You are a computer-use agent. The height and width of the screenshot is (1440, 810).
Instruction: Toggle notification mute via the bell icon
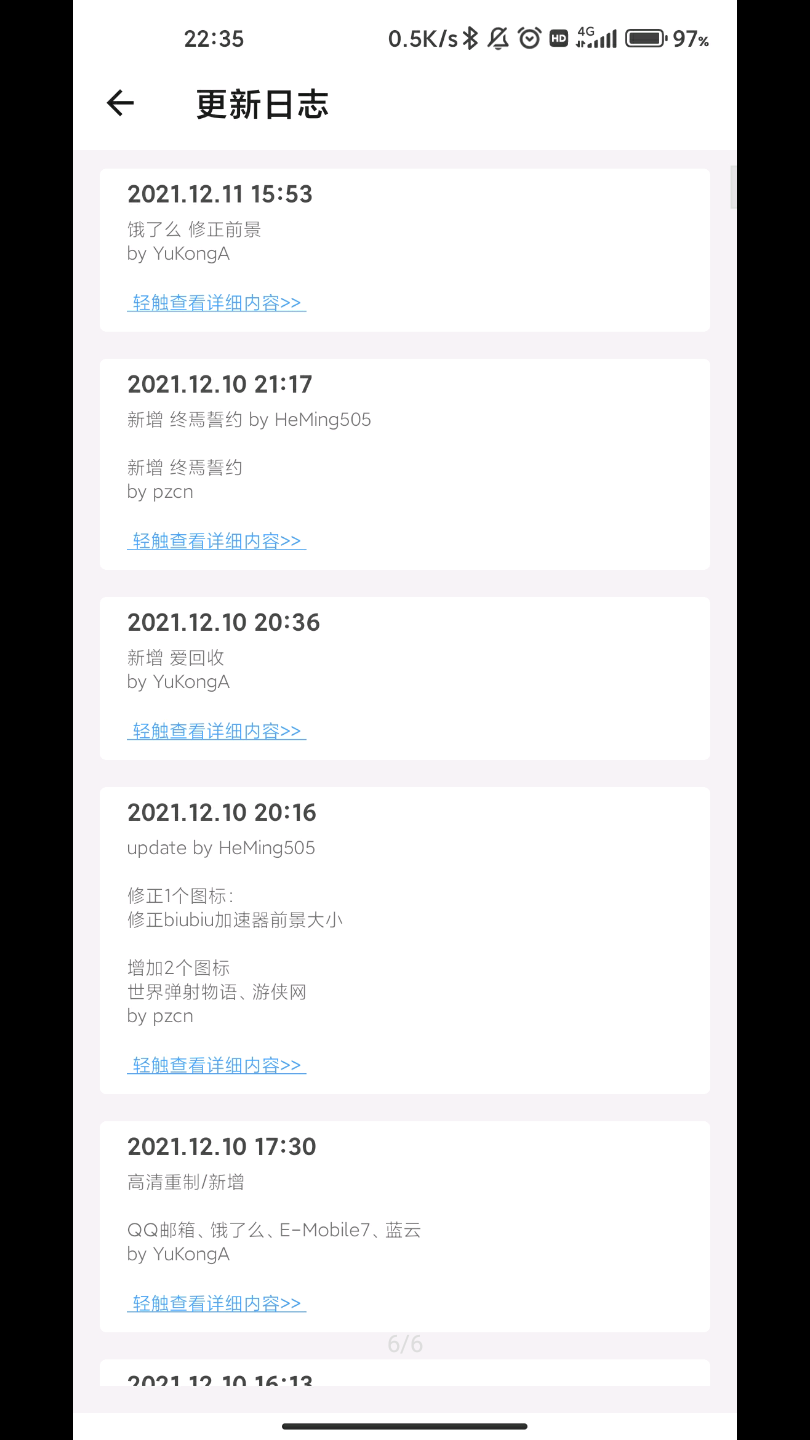point(499,38)
